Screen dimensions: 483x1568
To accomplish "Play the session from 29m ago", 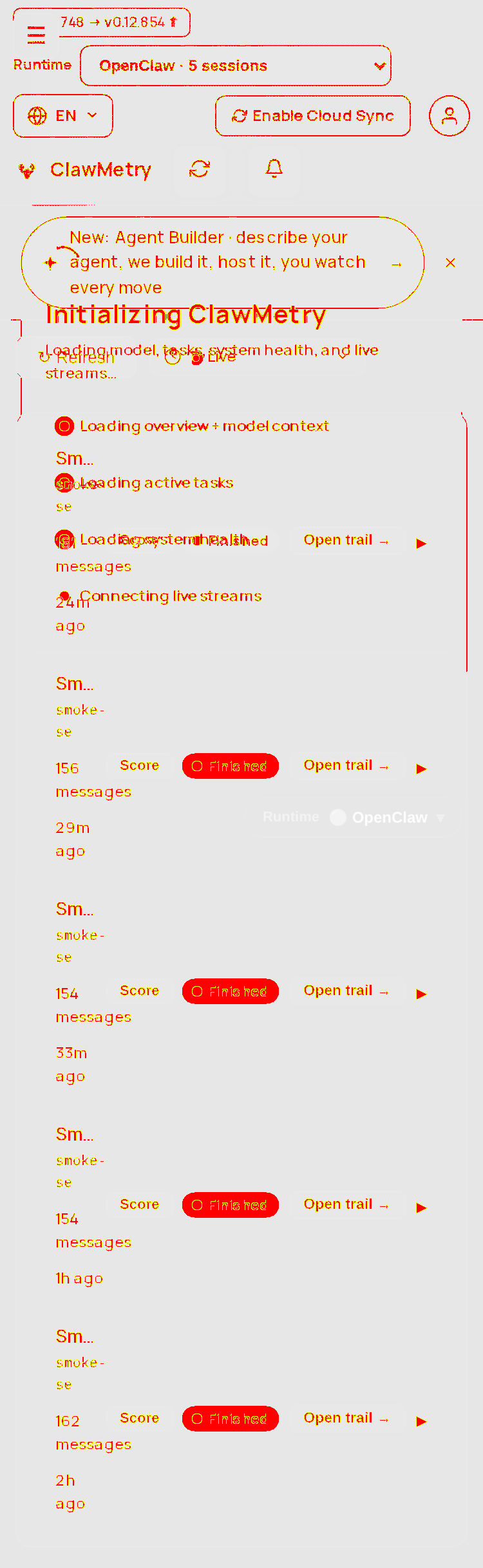I will pos(422,769).
